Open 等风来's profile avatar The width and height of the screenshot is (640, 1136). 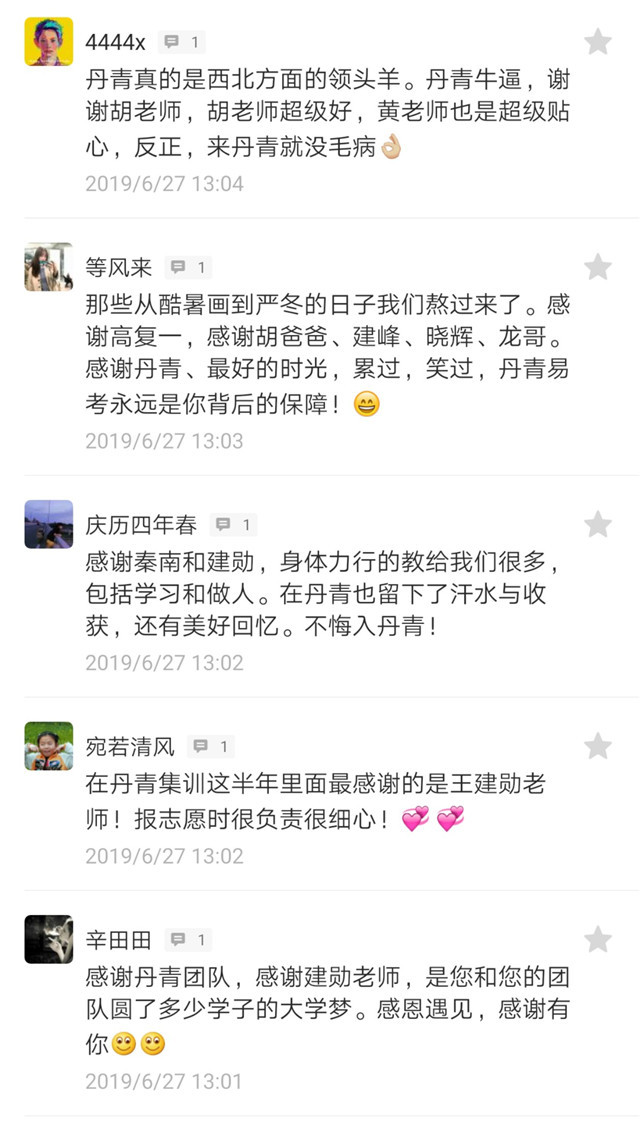coord(49,267)
